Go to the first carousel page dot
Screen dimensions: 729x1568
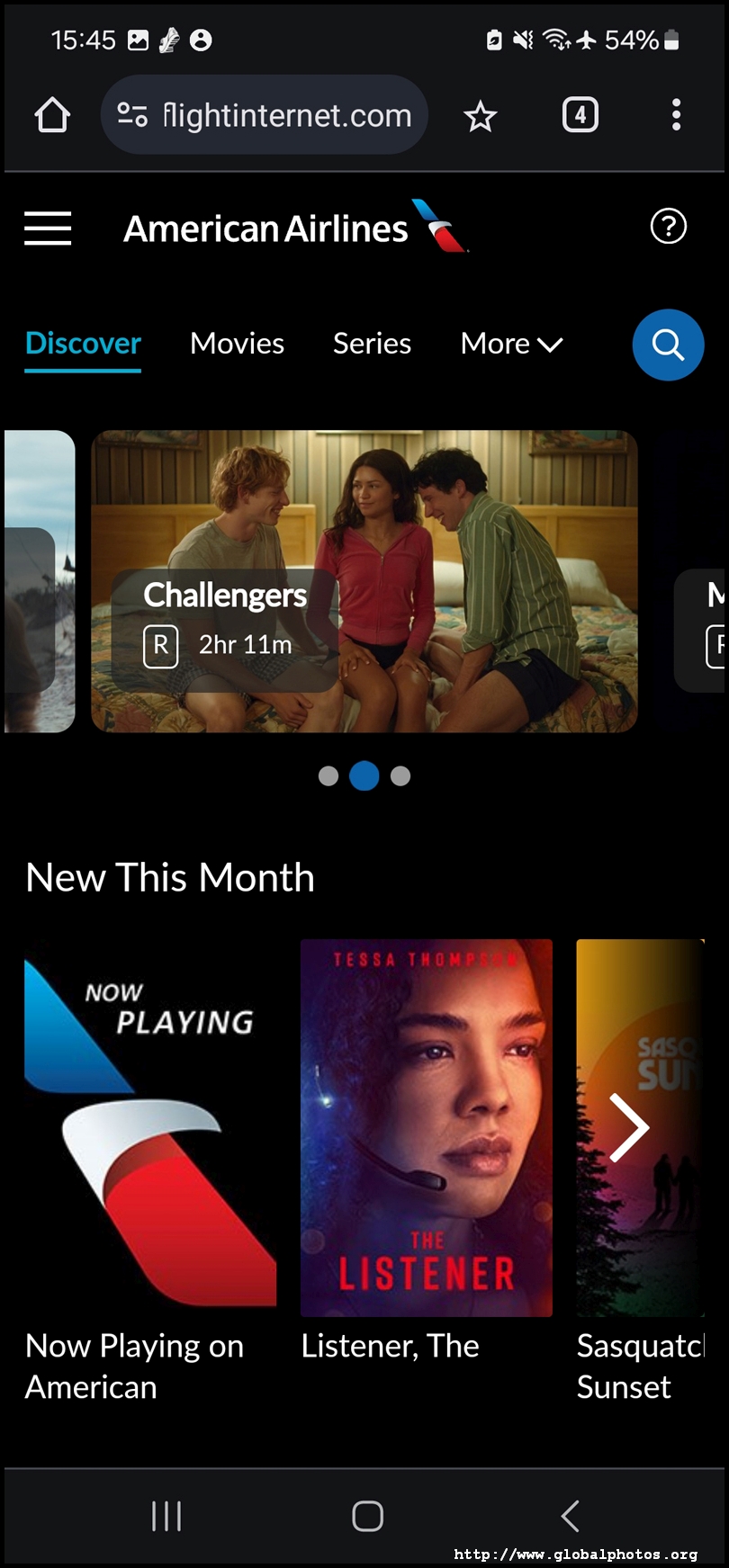tap(328, 775)
